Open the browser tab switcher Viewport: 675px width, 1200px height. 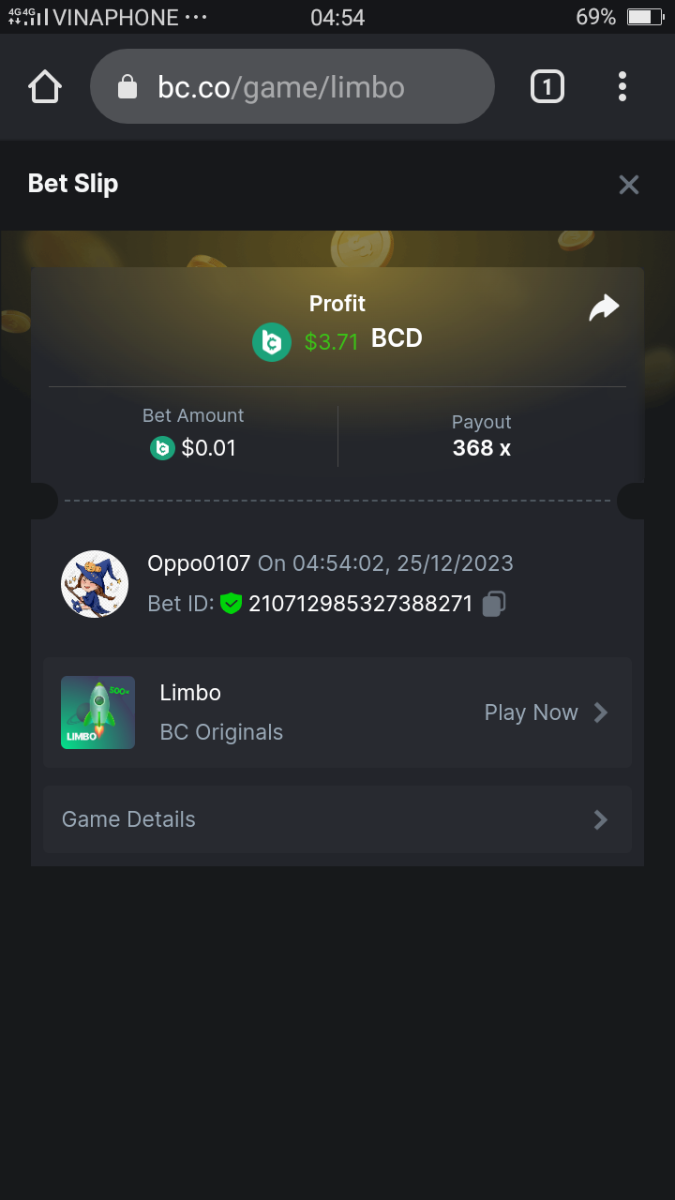point(546,87)
